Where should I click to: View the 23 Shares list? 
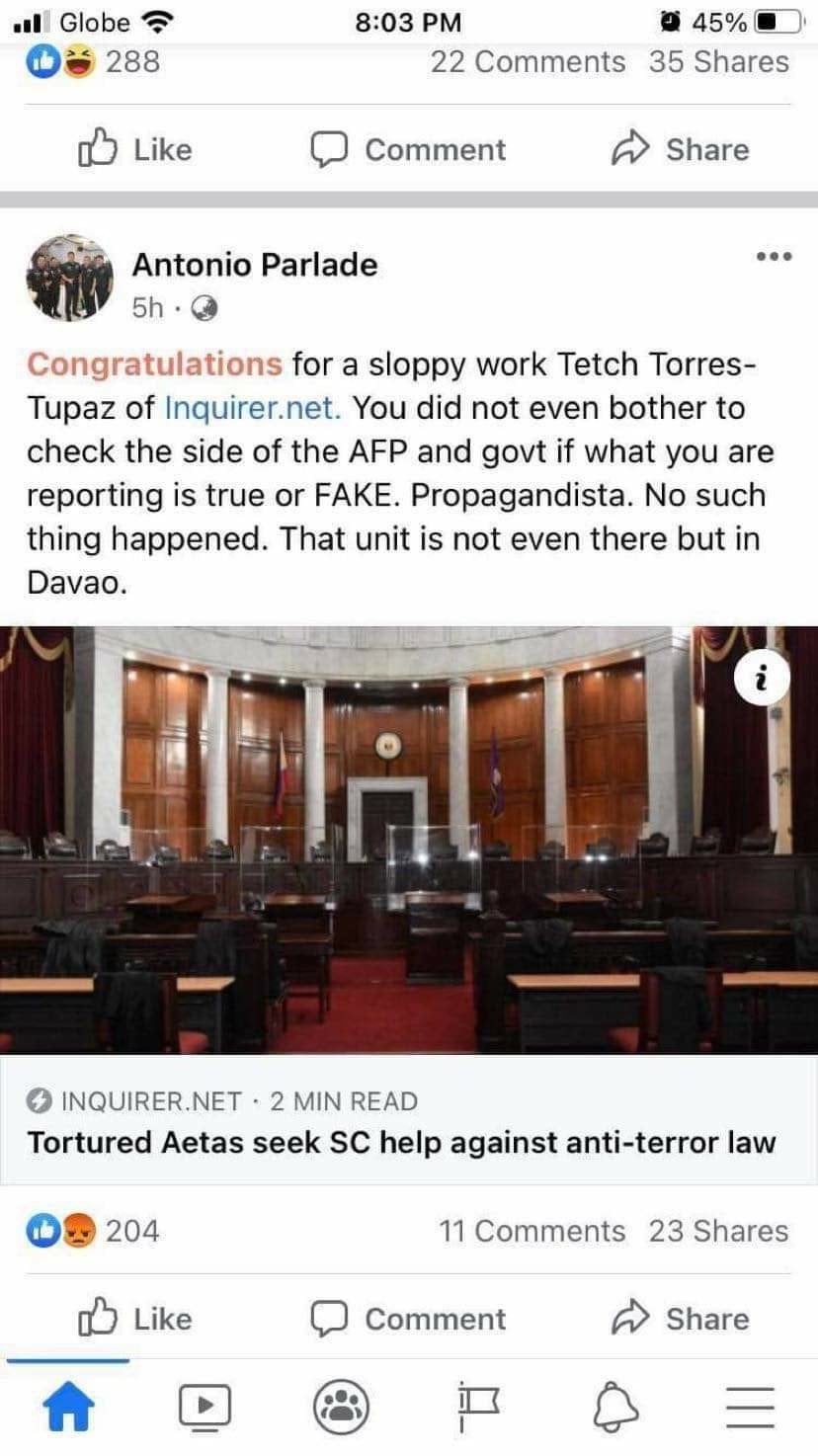[x=718, y=1231]
